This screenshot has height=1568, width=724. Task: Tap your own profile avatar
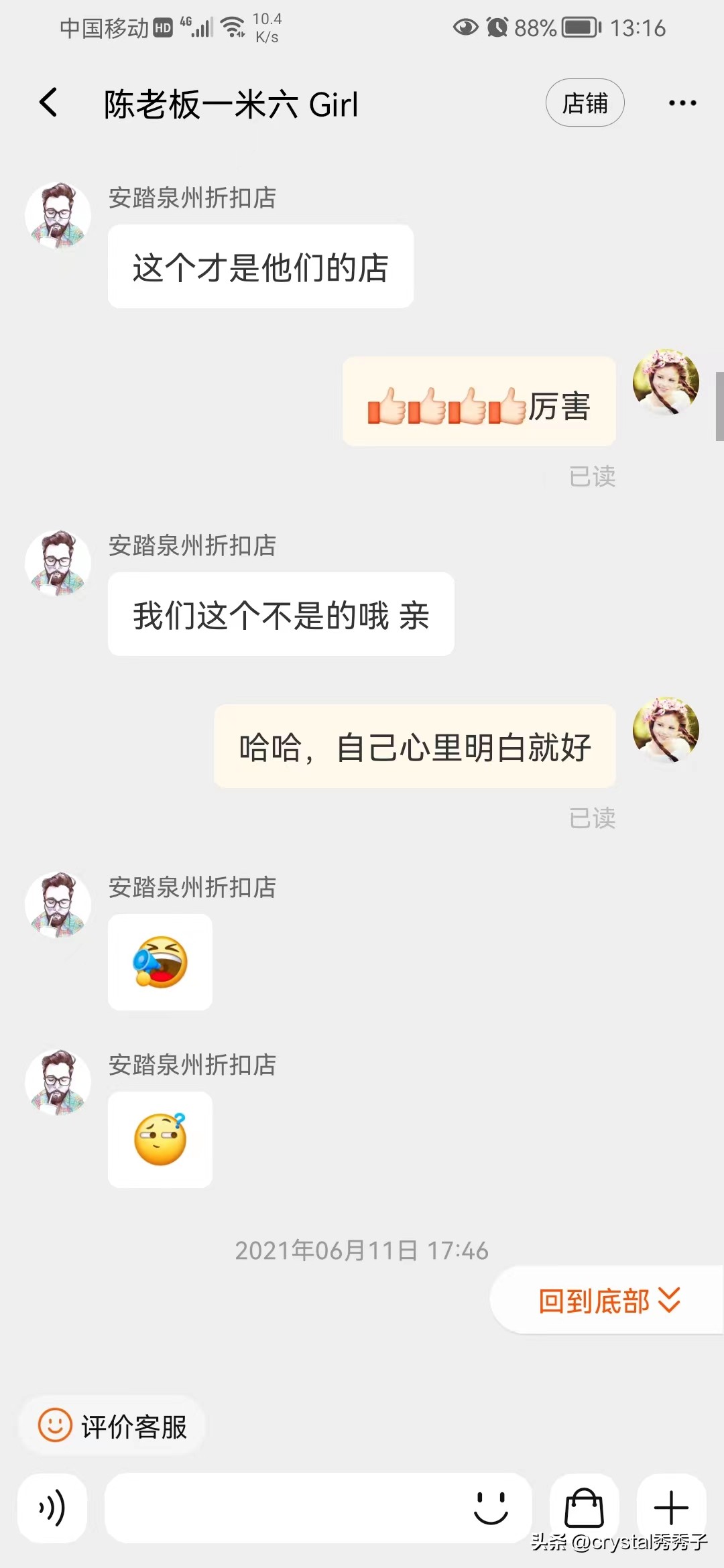coord(666,382)
